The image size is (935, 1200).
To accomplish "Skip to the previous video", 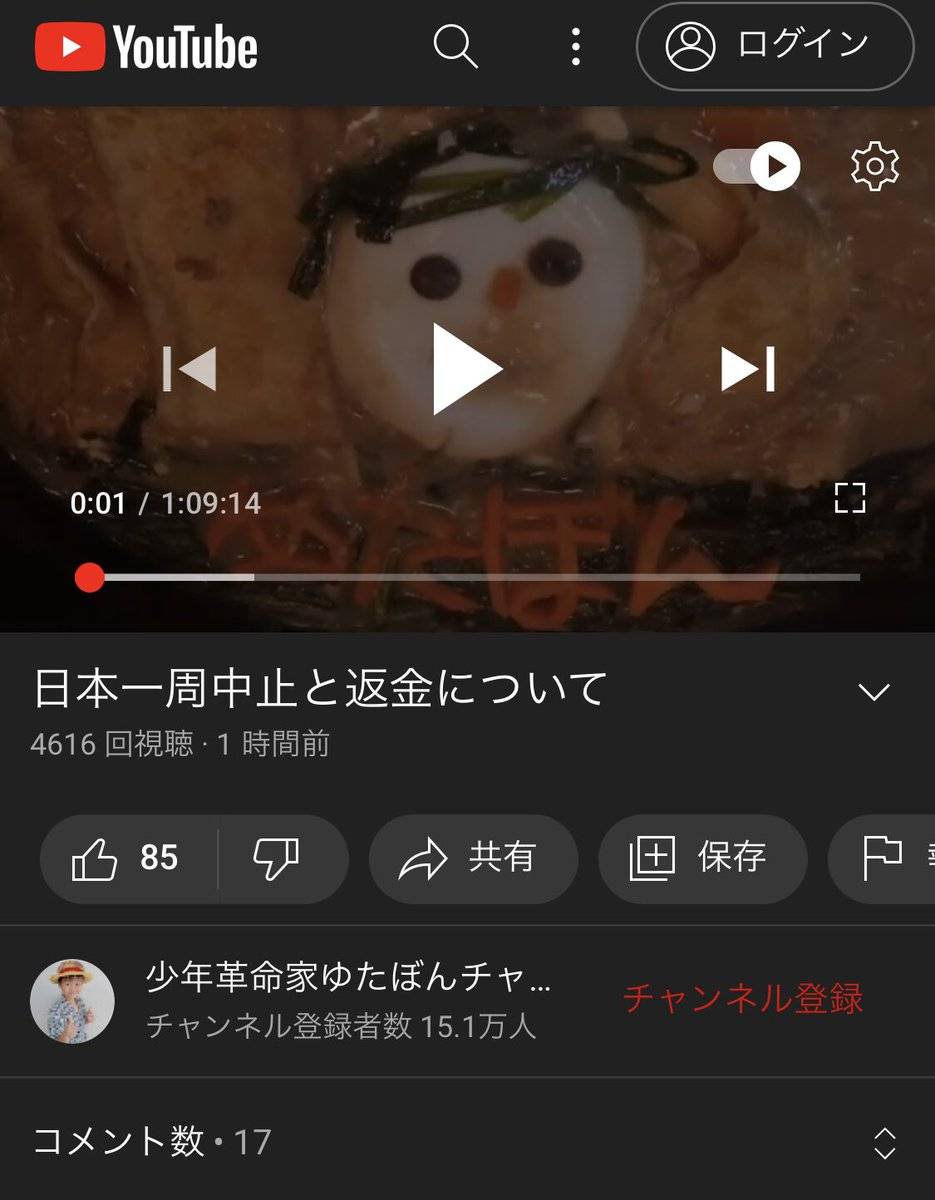I will coord(189,369).
